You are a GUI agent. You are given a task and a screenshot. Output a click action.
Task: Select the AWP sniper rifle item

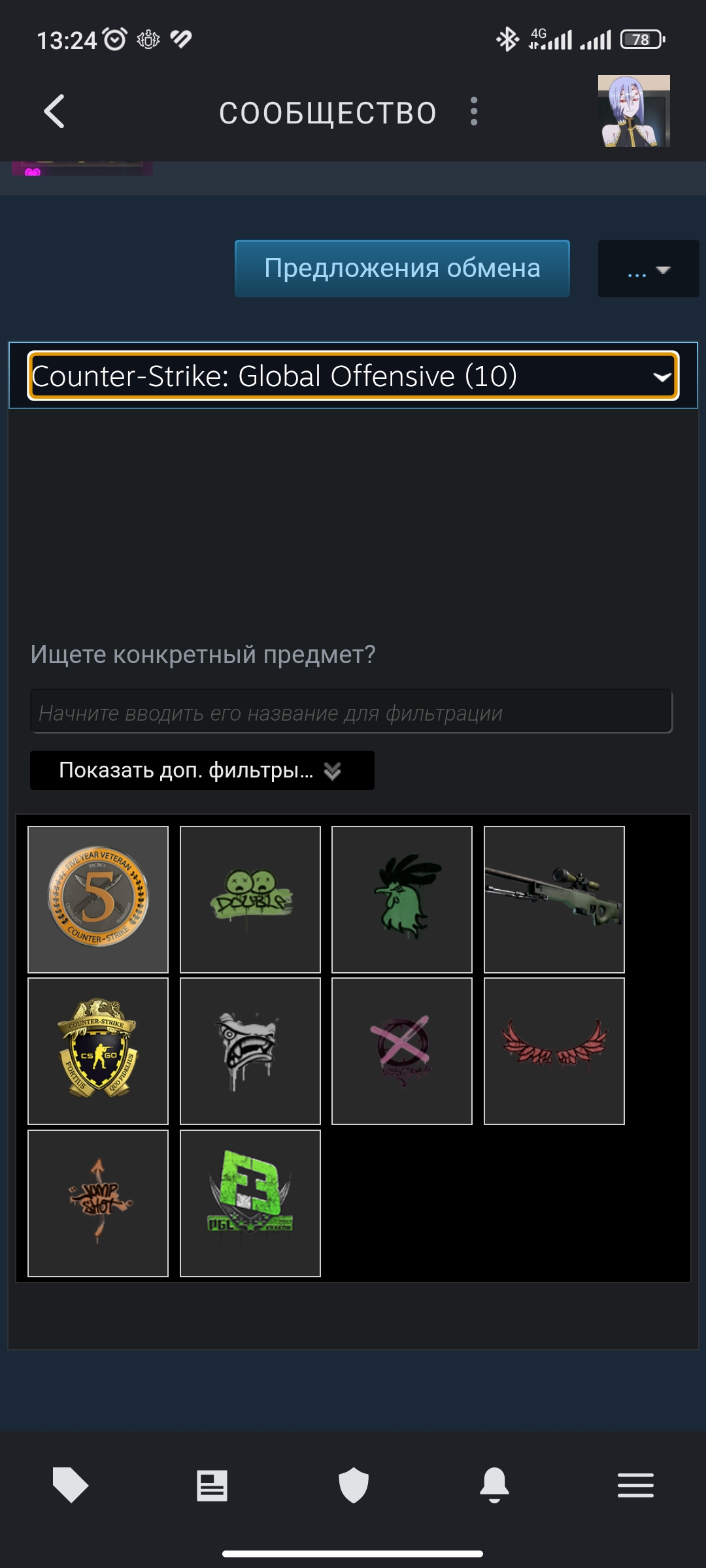coord(554,900)
